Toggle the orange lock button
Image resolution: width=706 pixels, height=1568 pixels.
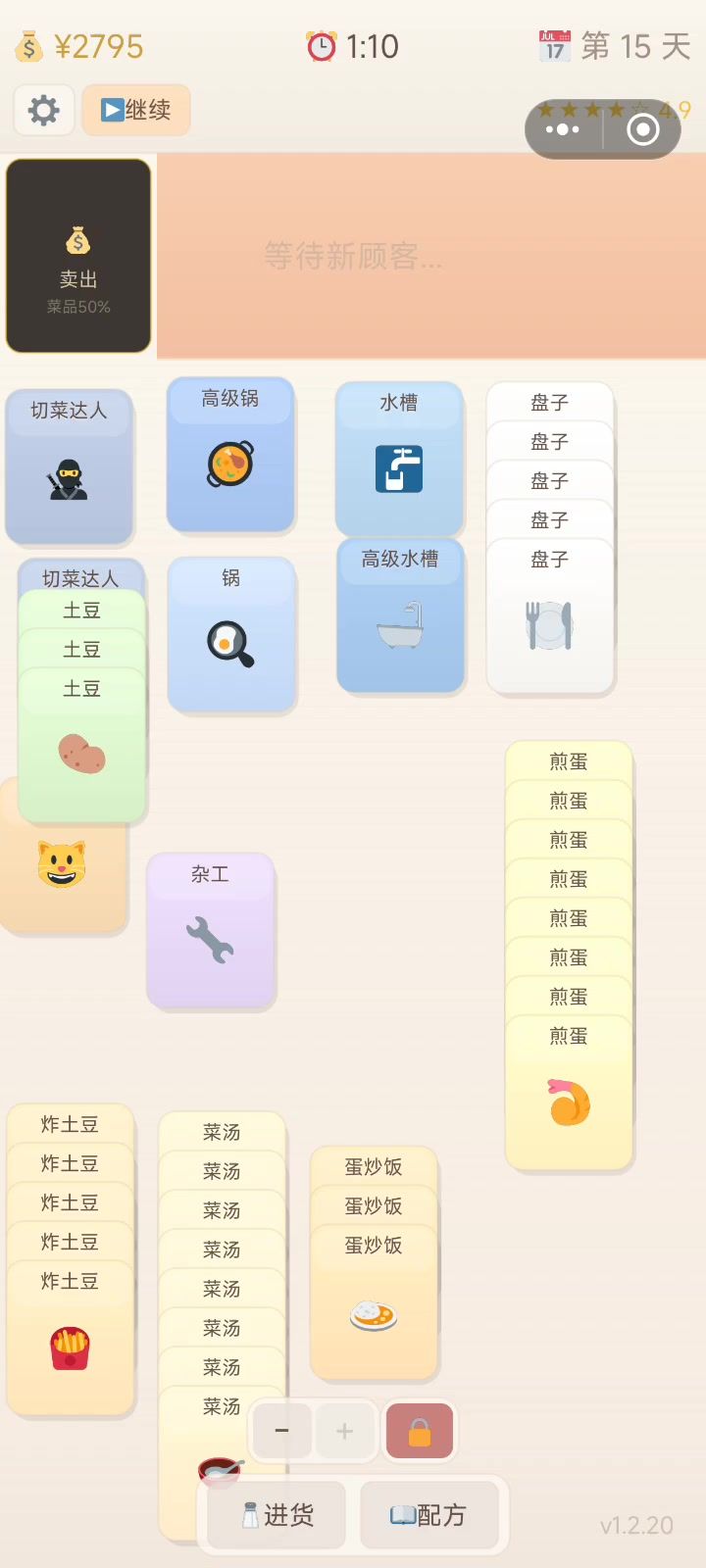tap(420, 1432)
